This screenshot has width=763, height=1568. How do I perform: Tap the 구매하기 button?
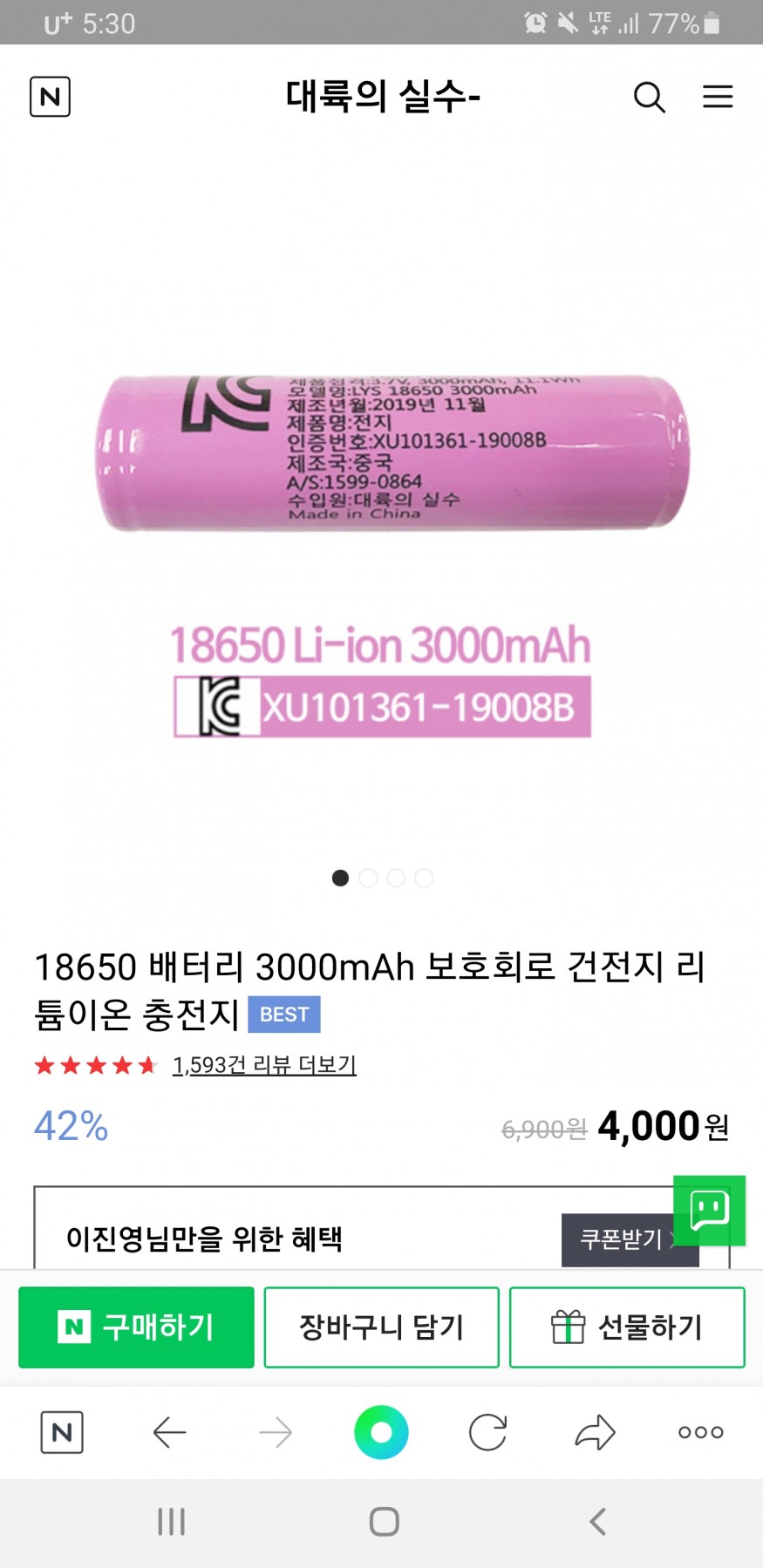tap(136, 1327)
